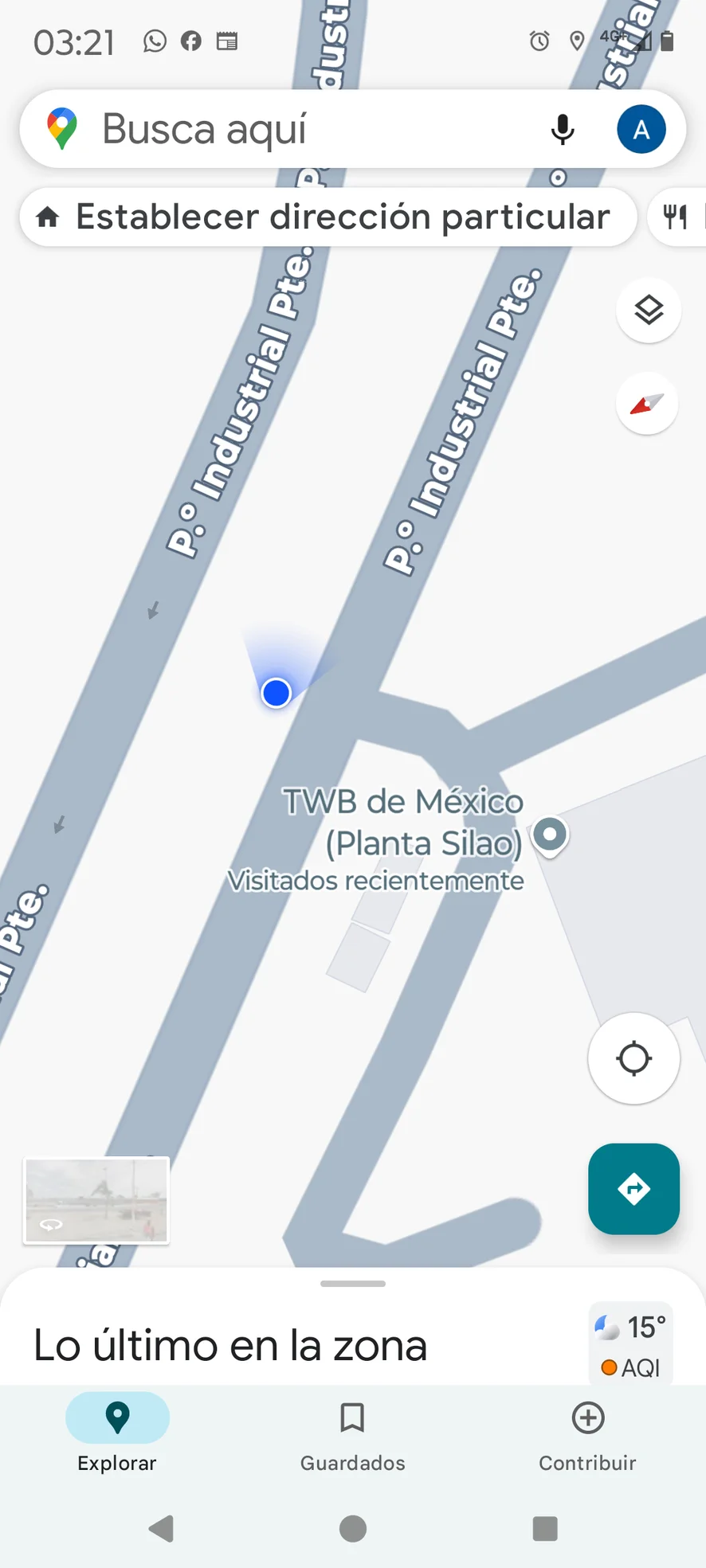The width and height of the screenshot is (706, 1568).
Task: Open the map layers selector
Action: click(x=649, y=310)
